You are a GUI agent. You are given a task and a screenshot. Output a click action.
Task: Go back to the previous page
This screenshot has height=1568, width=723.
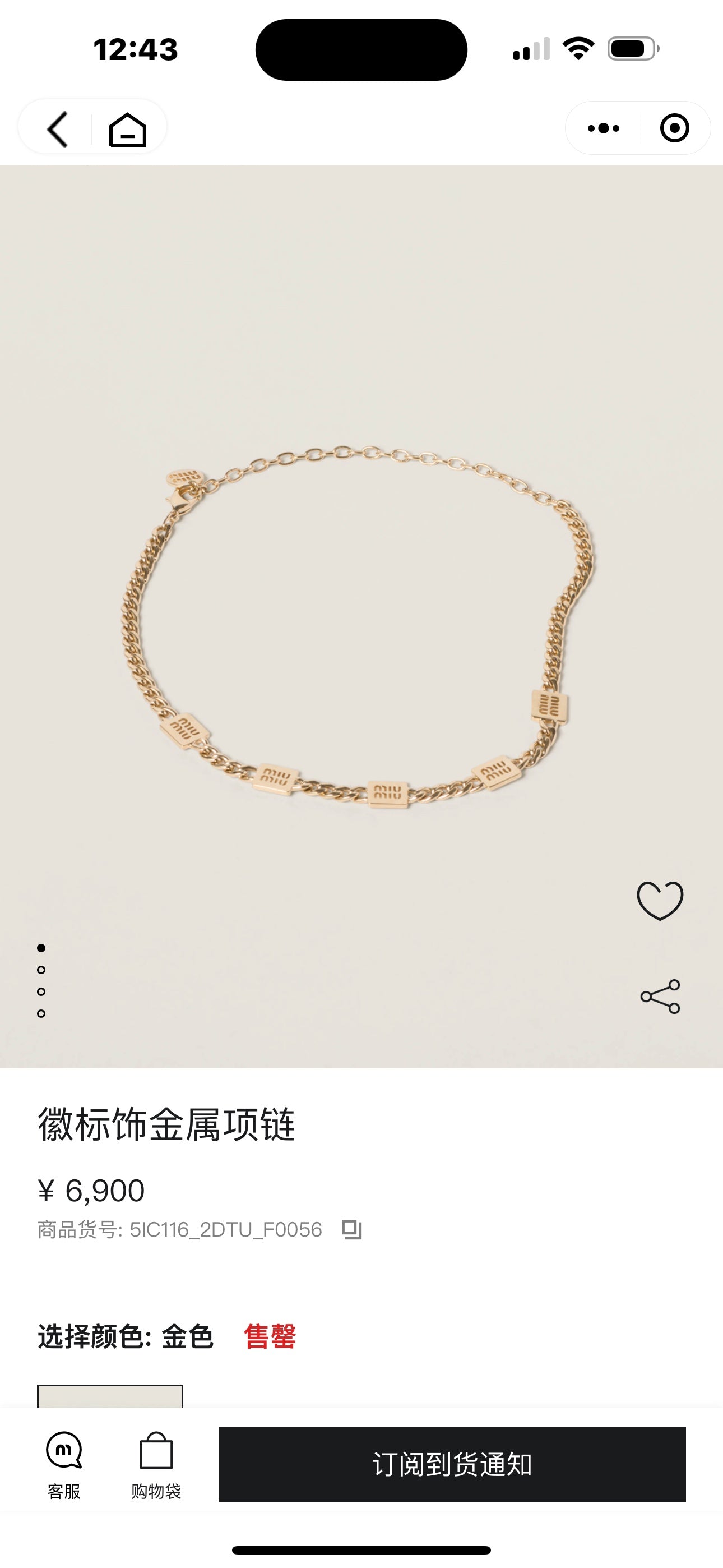58,129
